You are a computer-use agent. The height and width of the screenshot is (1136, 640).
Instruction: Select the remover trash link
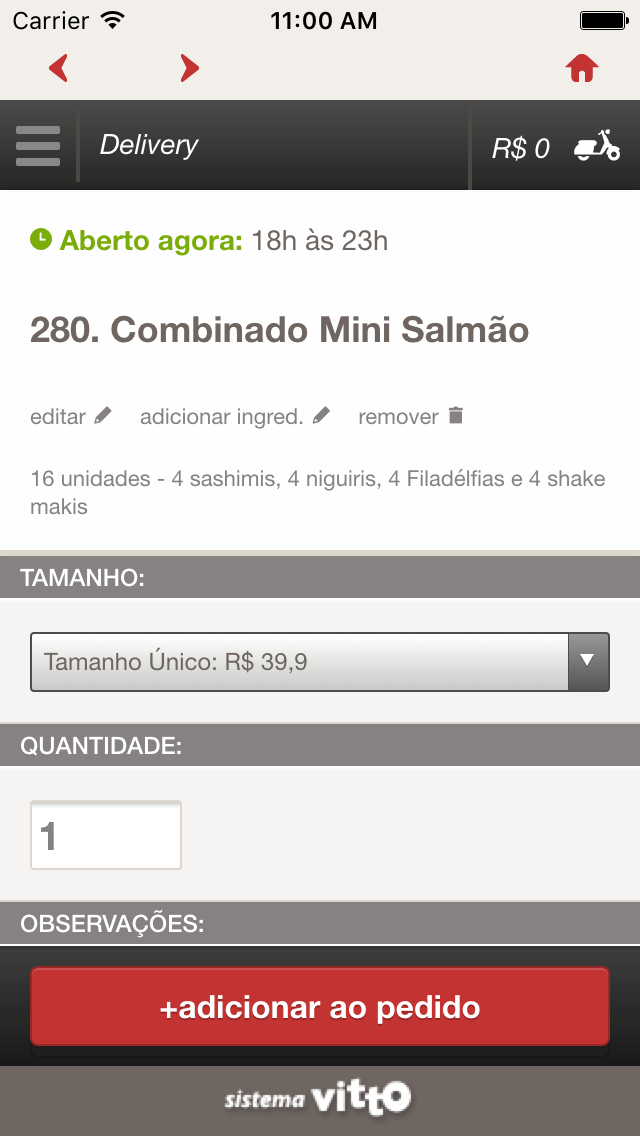coord(411,417)
